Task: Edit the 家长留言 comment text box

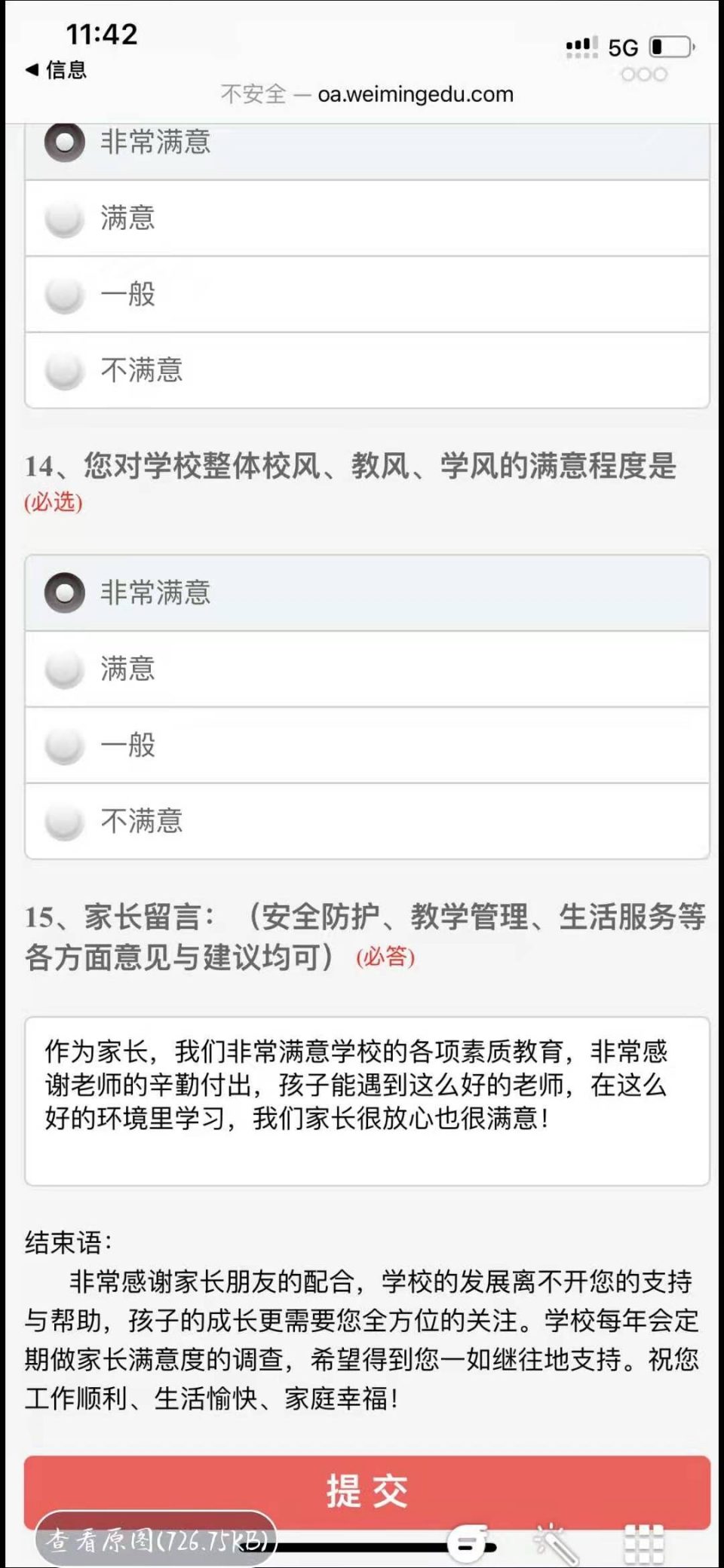Action: 367,1101
